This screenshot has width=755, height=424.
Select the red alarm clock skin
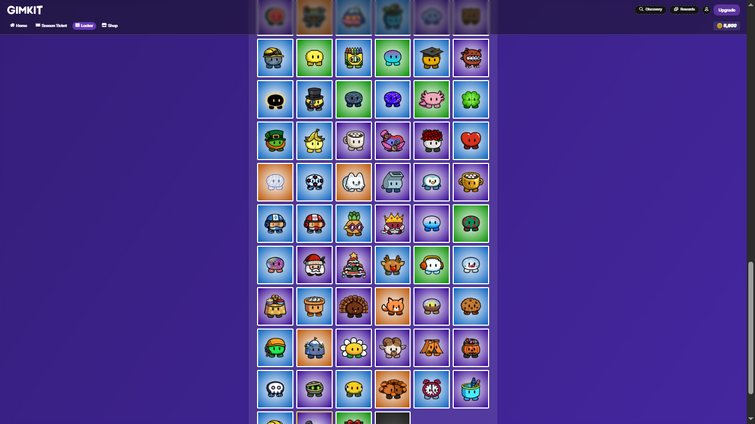point(431,388)
